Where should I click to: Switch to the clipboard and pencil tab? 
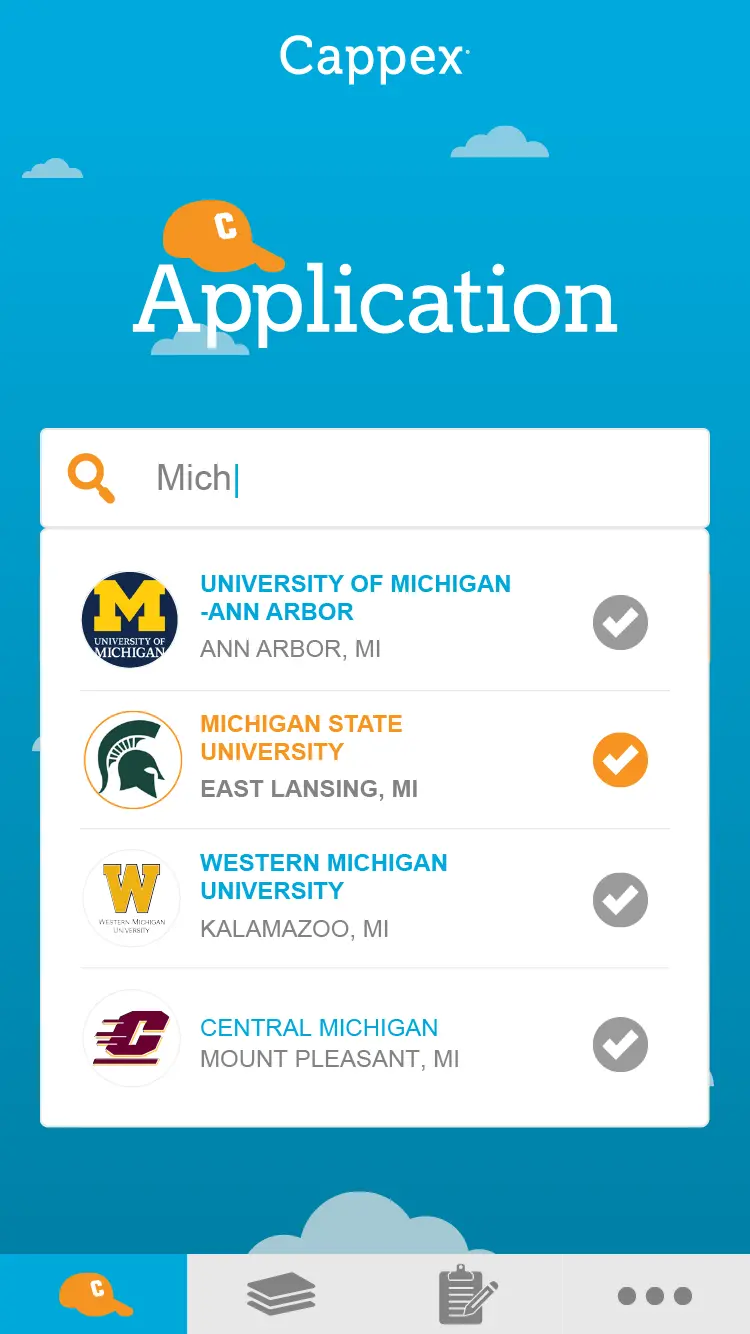[467, 1294]
